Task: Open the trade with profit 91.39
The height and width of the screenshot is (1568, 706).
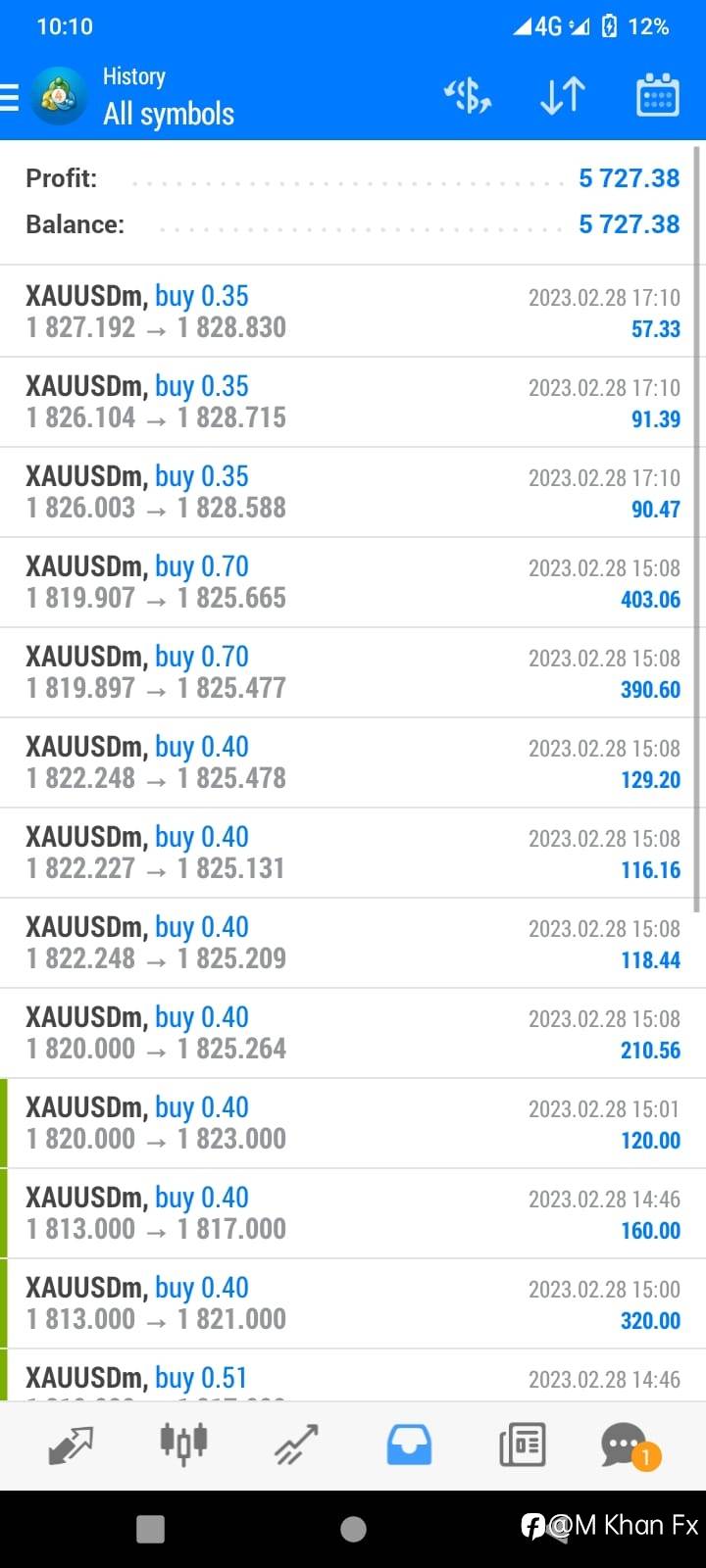Action: 353,402
